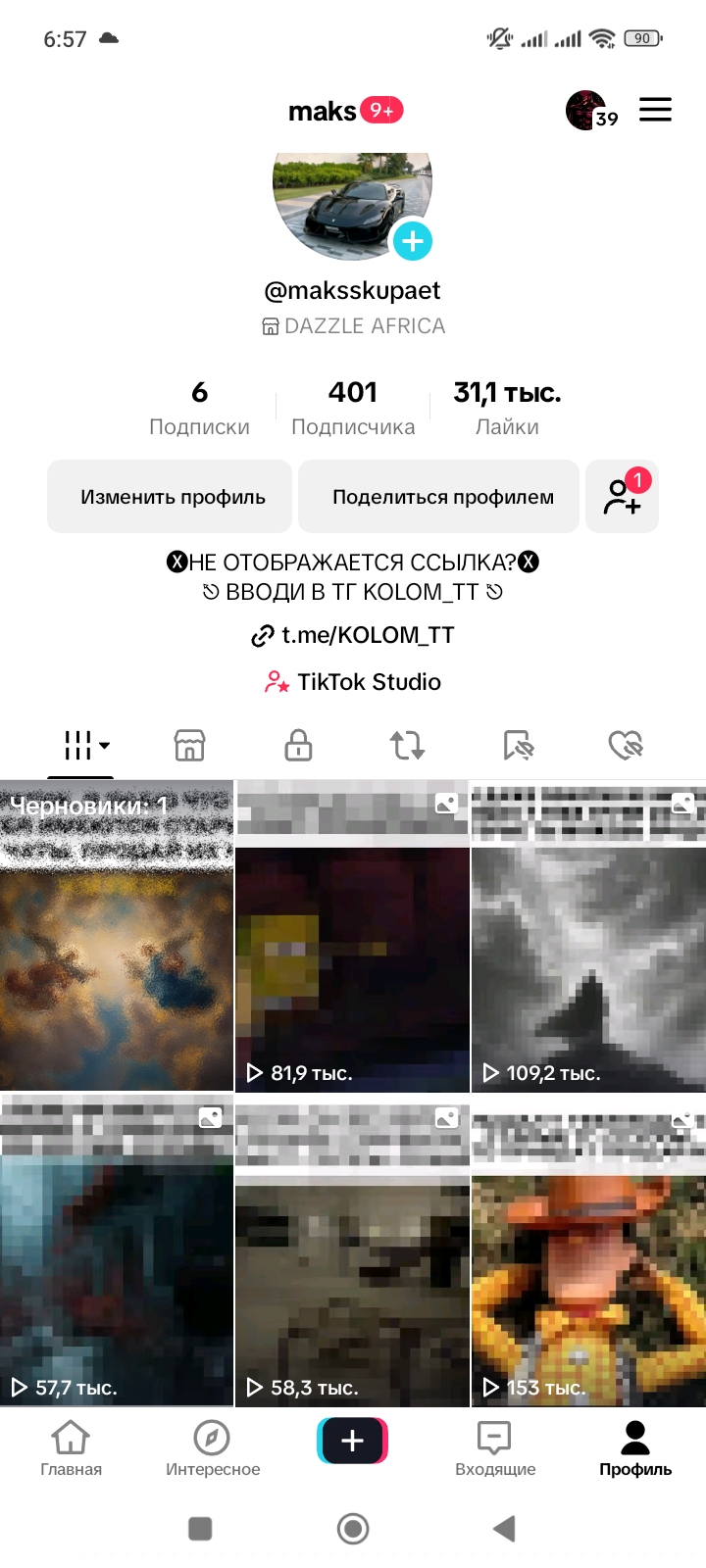Open the storefront showcase tab
This screenshot has height=1568, width=706.
189,746
